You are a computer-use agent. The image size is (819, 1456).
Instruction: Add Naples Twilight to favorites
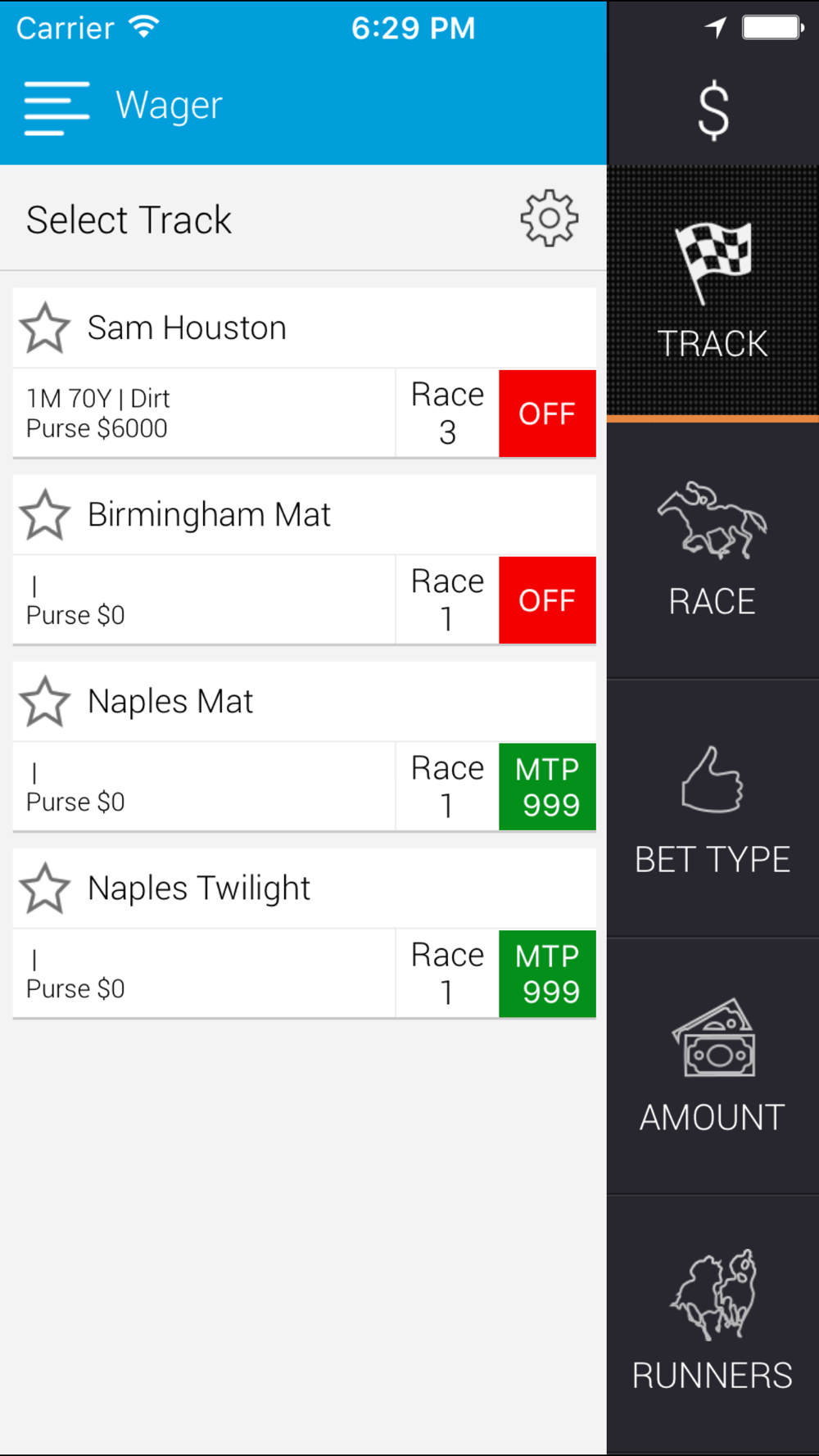point(45,889)
